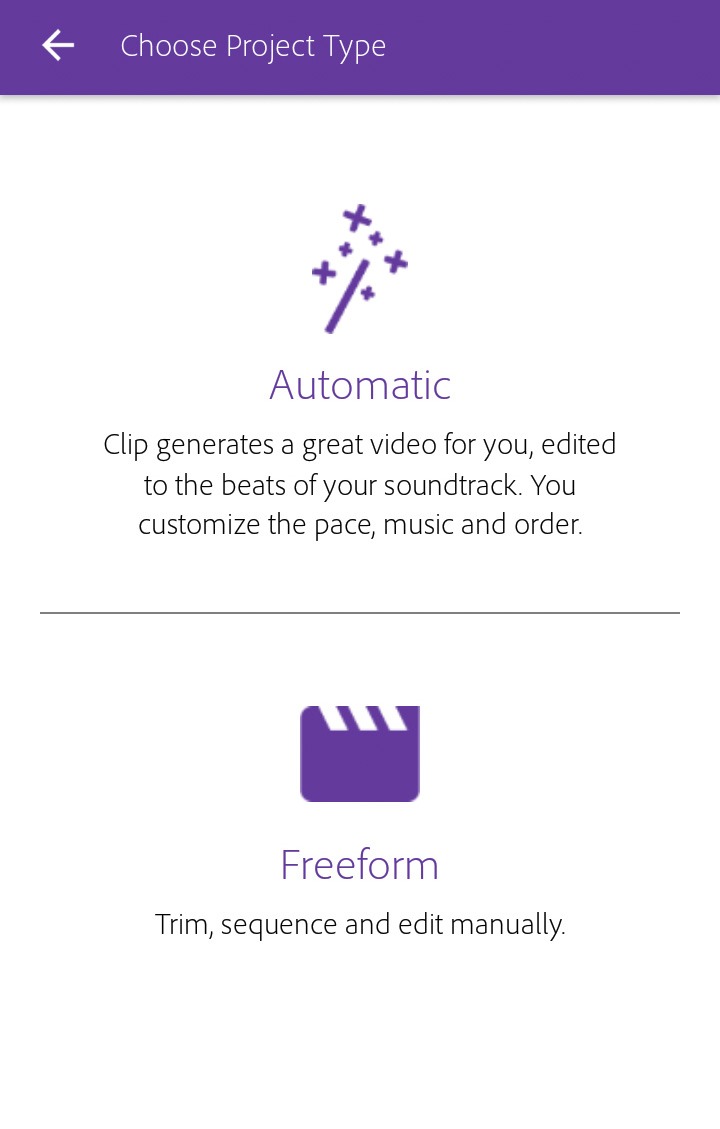Screen dimensions: 720x1129
Task: Select the Freeform project type
Action: 360,864
